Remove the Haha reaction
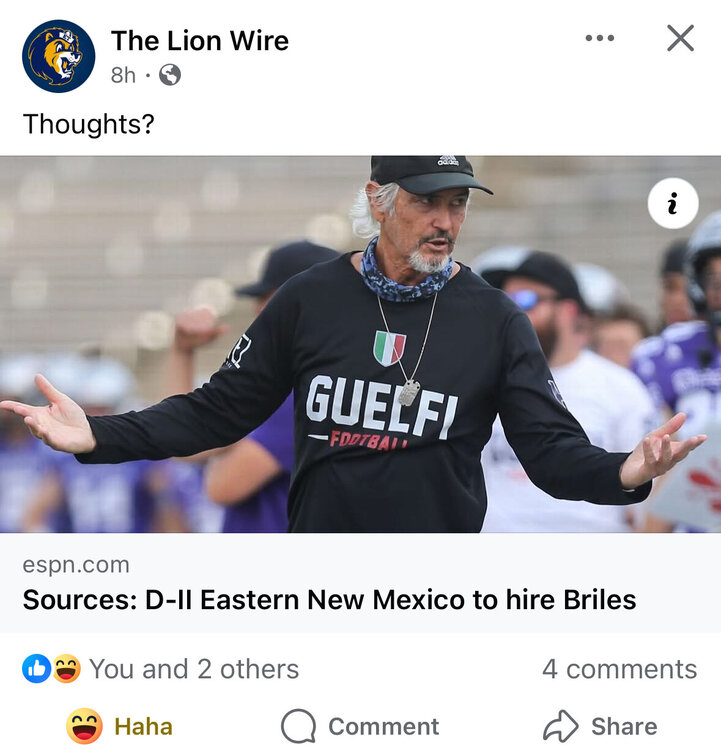The image size is (721, 750). [x=120, y=726]
